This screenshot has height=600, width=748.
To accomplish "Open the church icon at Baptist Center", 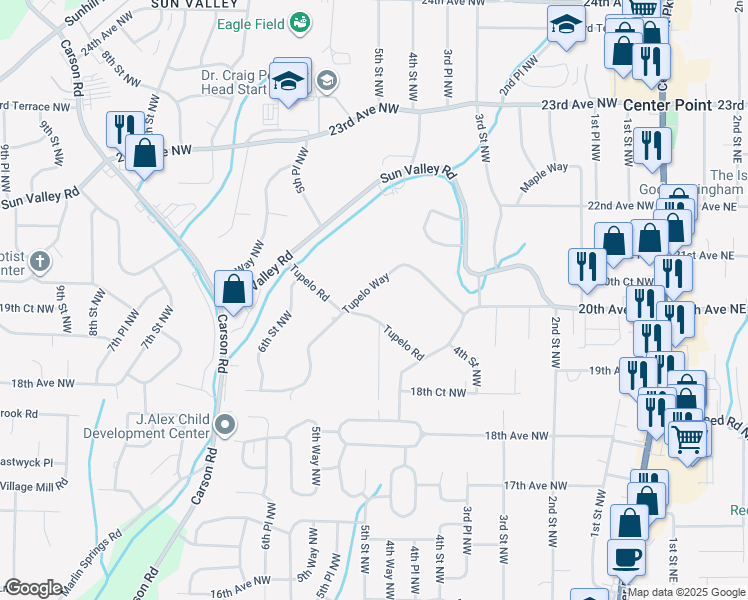I will (x=40, y=262).
